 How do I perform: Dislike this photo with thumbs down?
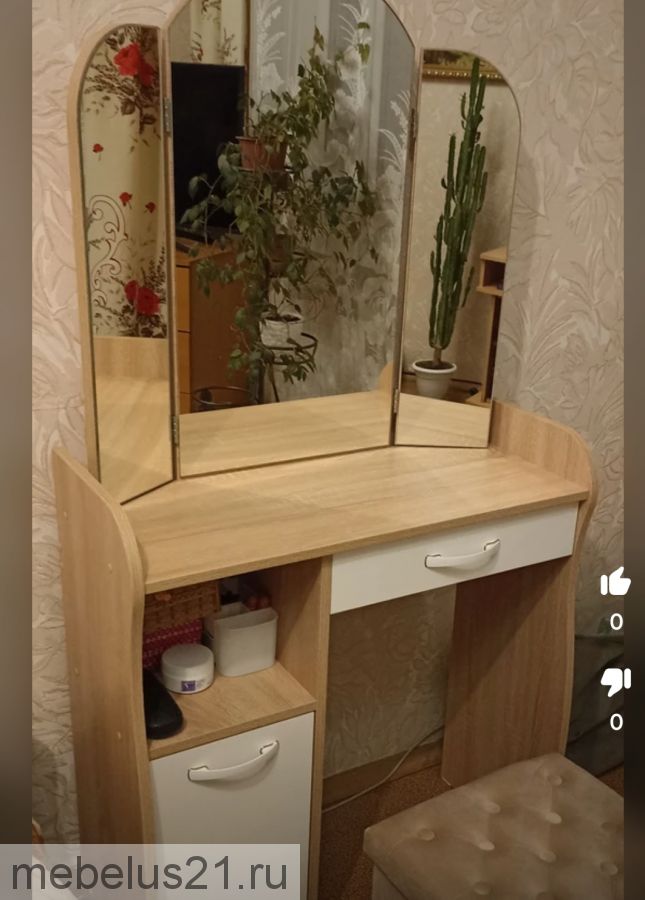point(615,682)
